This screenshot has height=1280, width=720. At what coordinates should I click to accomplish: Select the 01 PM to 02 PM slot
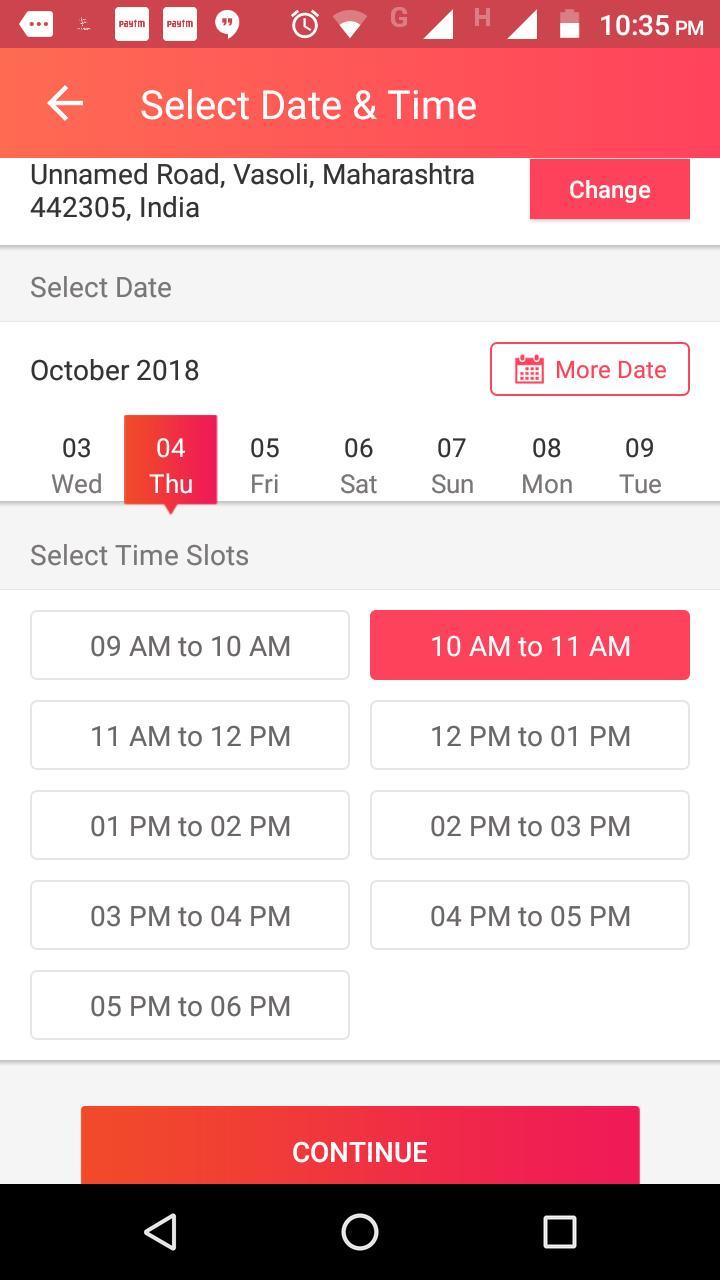pos(190,825)
